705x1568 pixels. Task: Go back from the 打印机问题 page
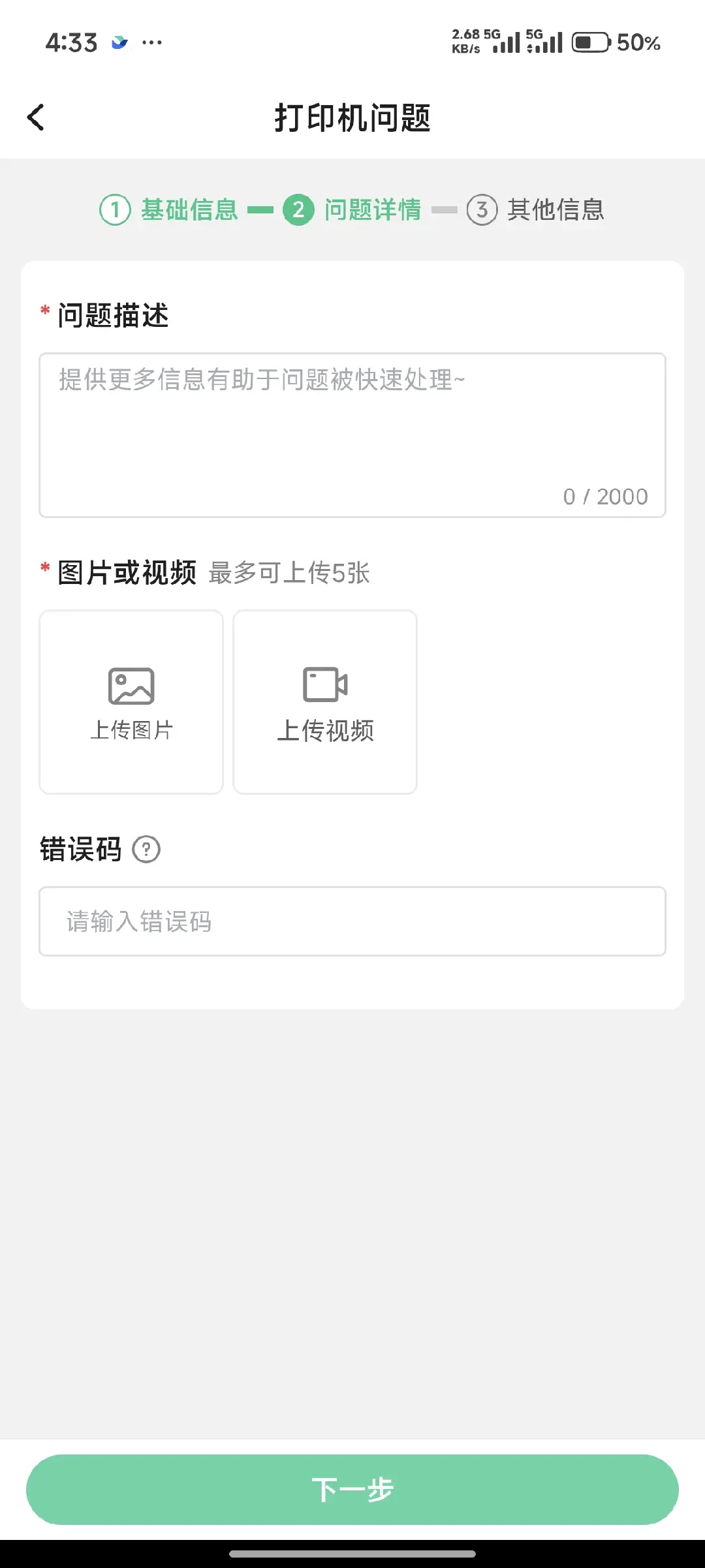pos(36,118)
